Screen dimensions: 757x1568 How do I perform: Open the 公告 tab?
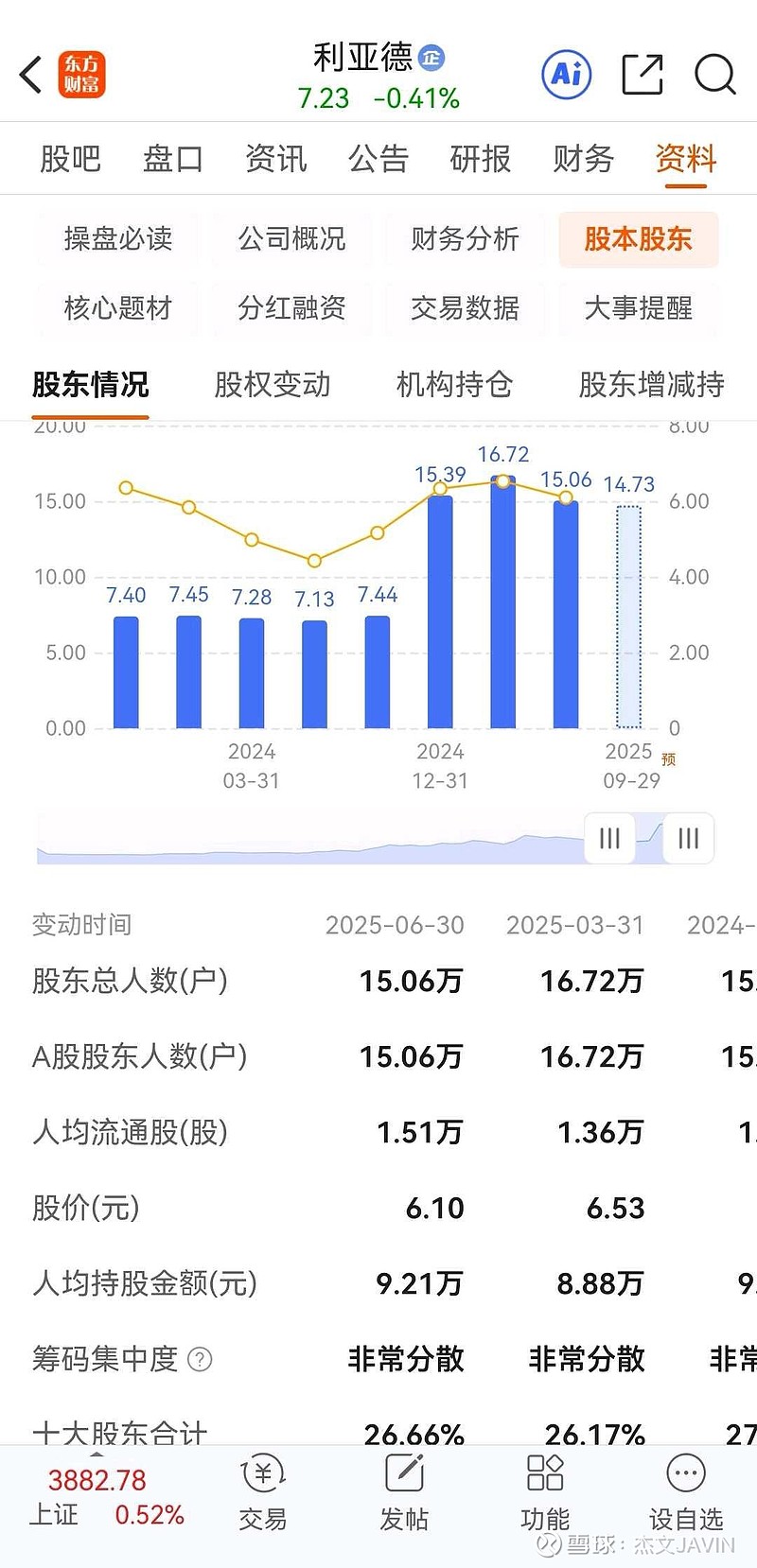pos(378,159)
